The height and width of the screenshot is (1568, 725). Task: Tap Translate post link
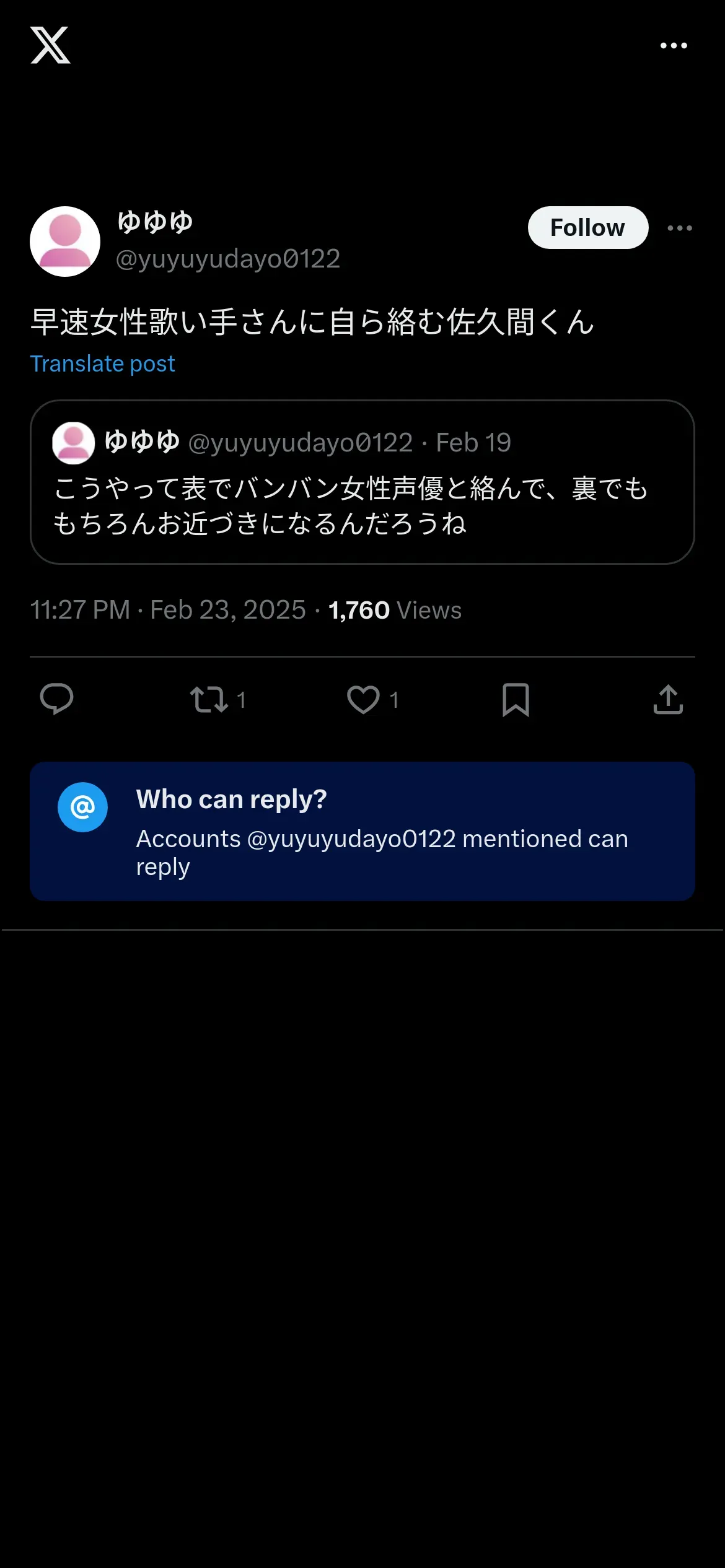tap(102, 364)
